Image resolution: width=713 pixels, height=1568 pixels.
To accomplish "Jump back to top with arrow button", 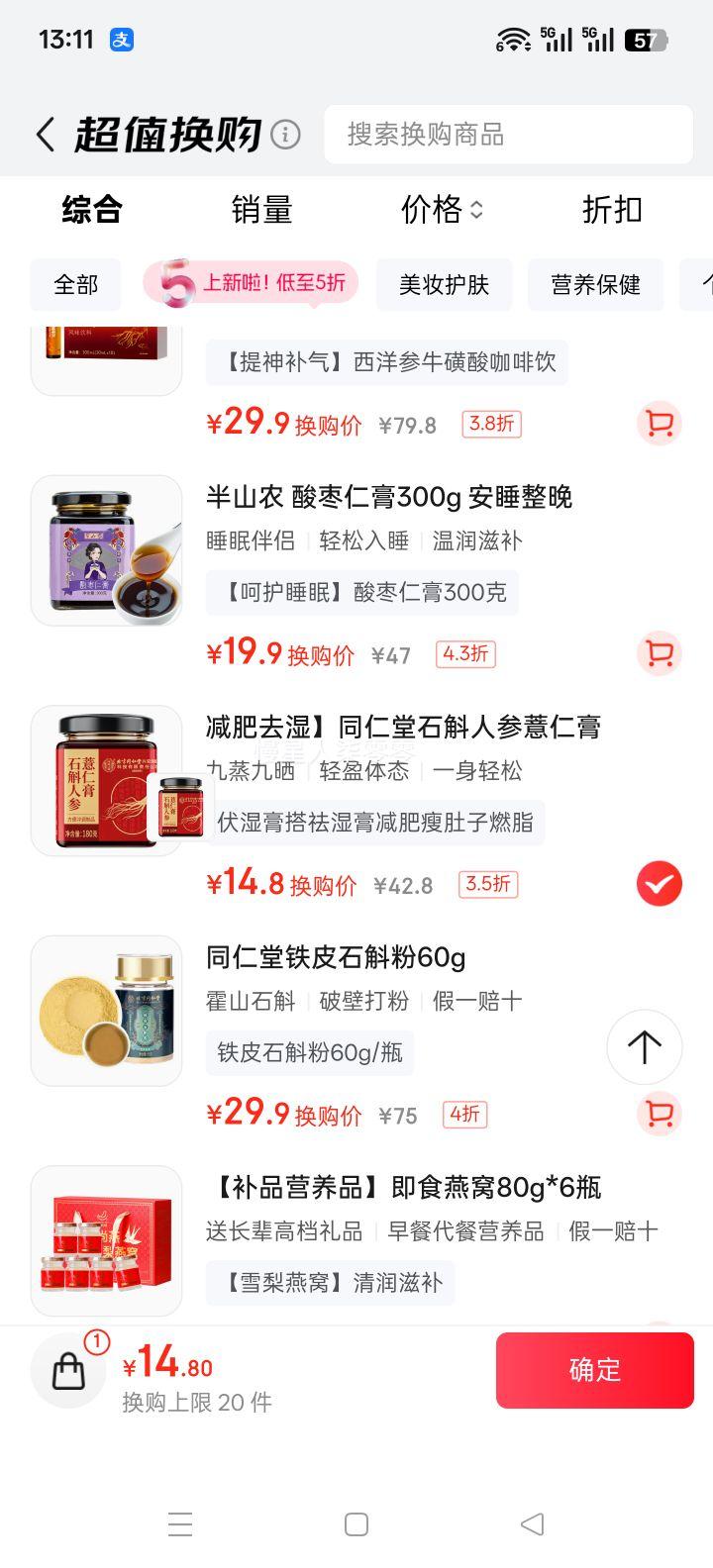I will (x=644, y=1046).
